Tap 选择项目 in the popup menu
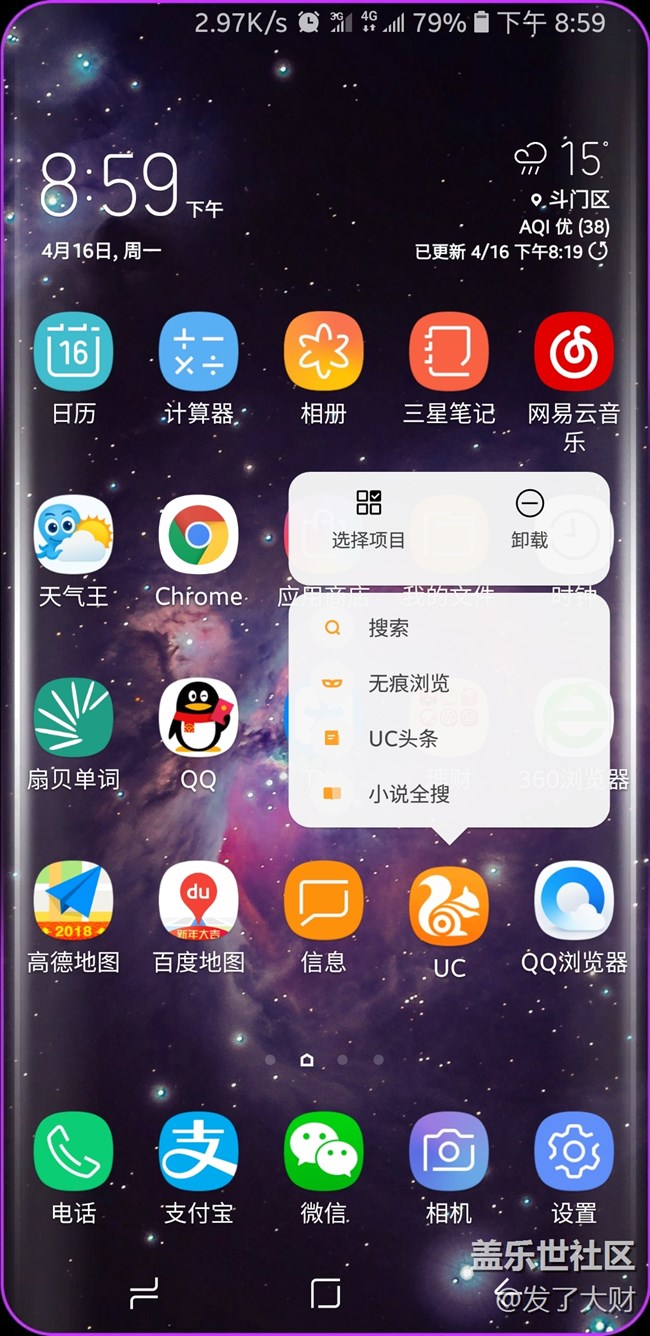The width and height of the screenshot is (650, 1336). 368,519
